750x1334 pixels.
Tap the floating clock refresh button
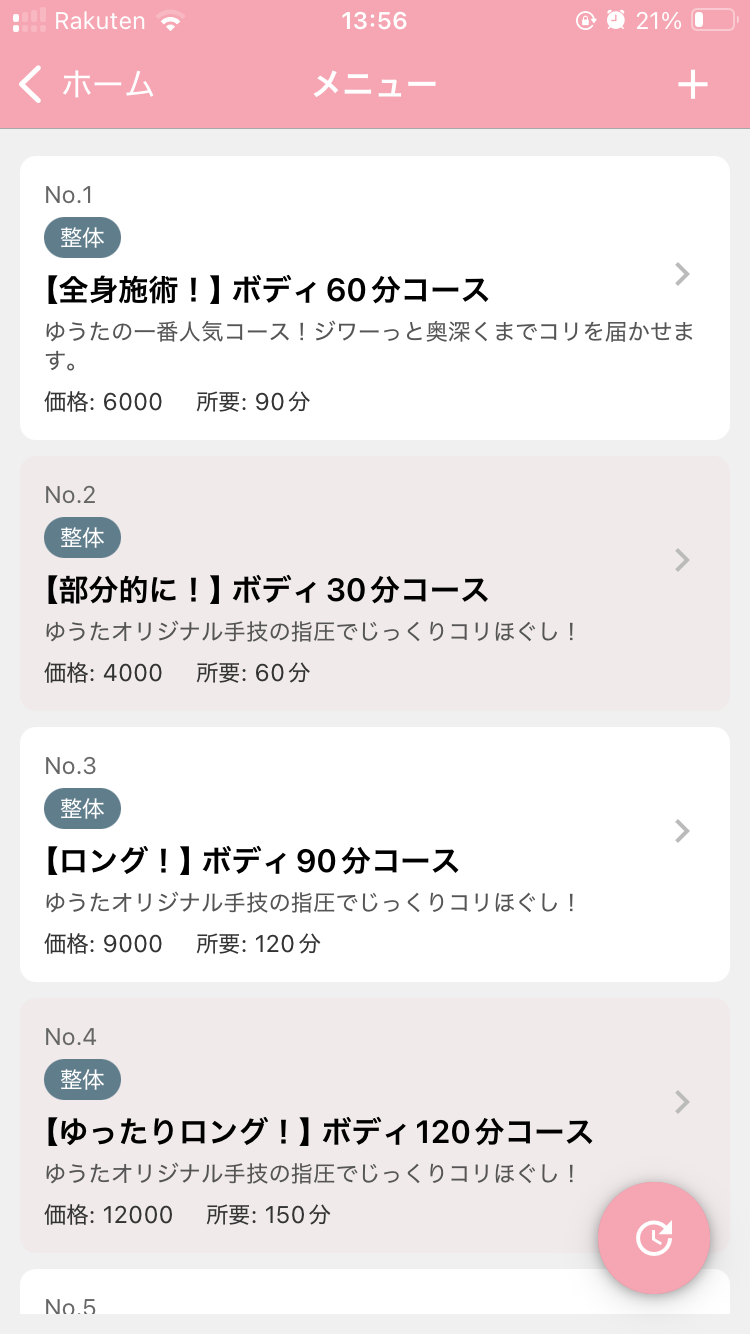tap(654, 1238)
